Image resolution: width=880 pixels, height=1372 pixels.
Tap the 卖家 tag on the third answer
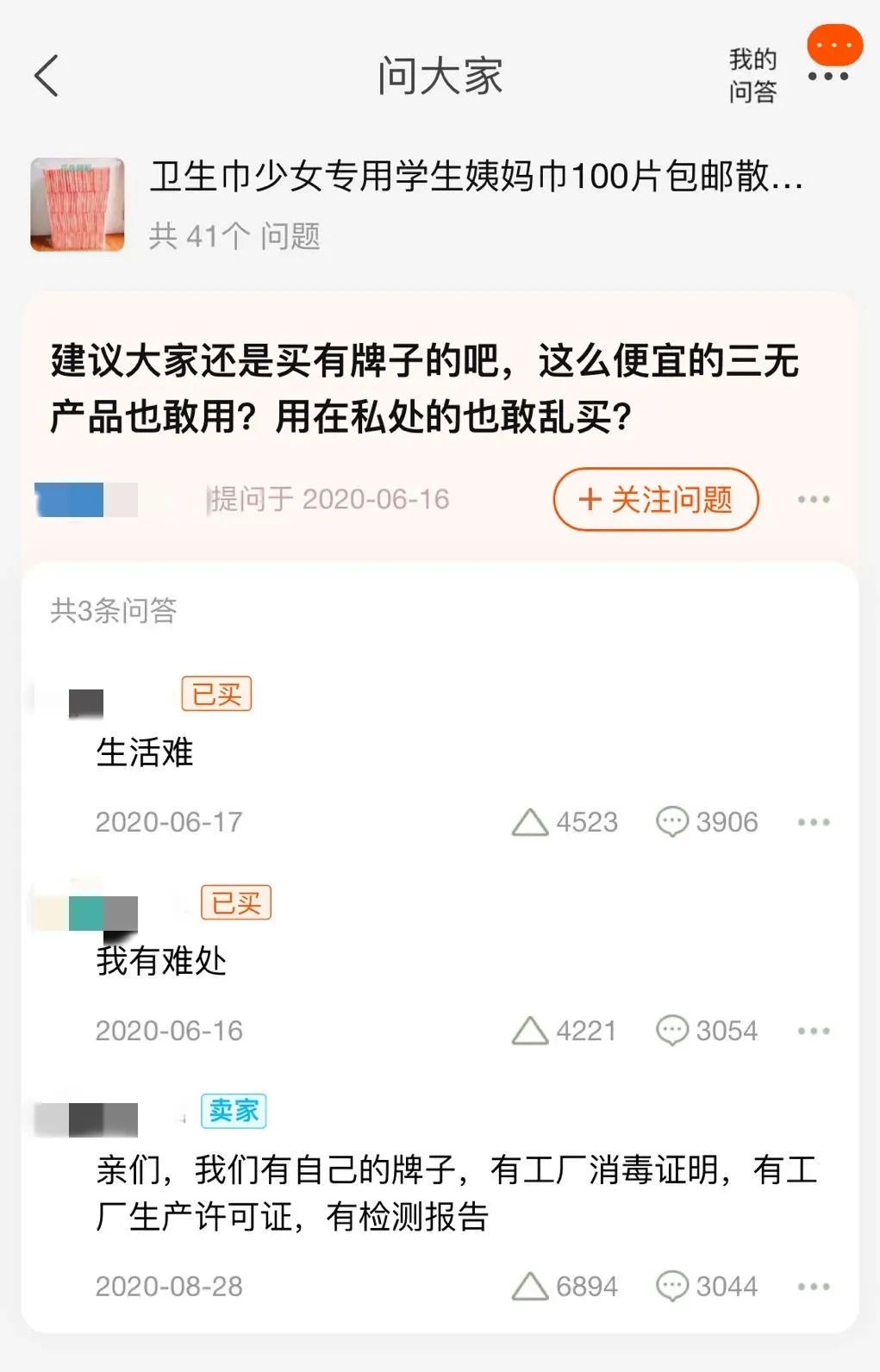coord(234,1113)
